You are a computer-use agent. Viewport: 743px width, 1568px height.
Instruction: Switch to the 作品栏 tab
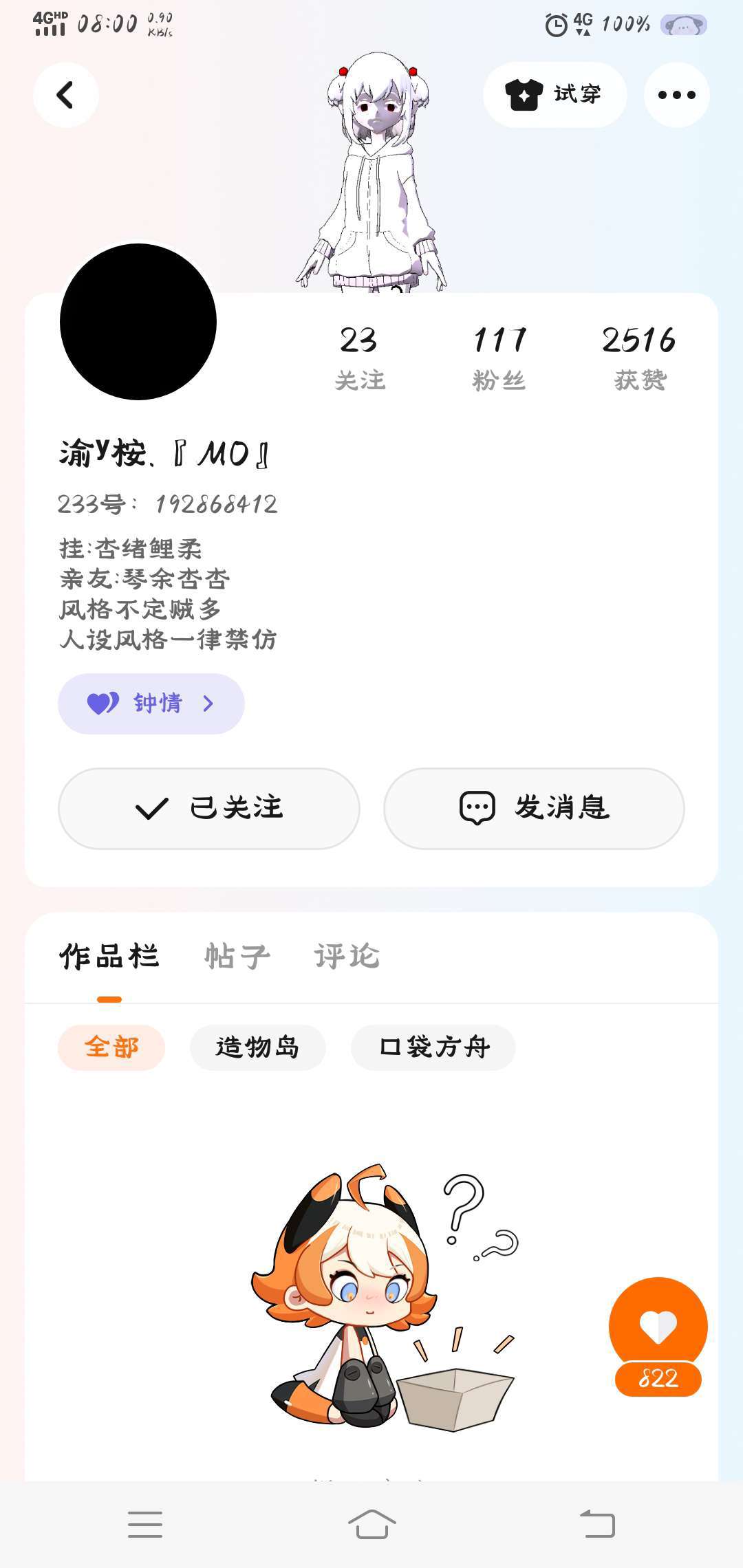tap(109, 957)
